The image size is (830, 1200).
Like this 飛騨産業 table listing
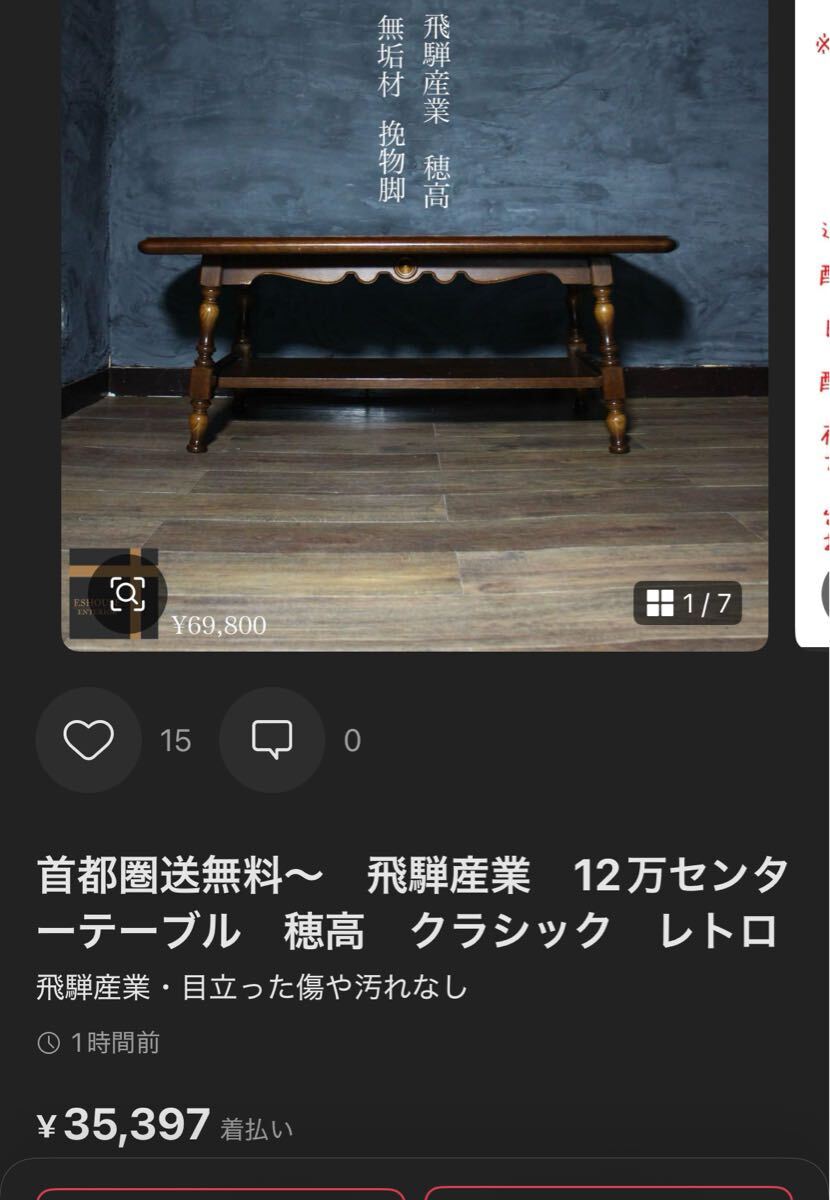(89, 740)
